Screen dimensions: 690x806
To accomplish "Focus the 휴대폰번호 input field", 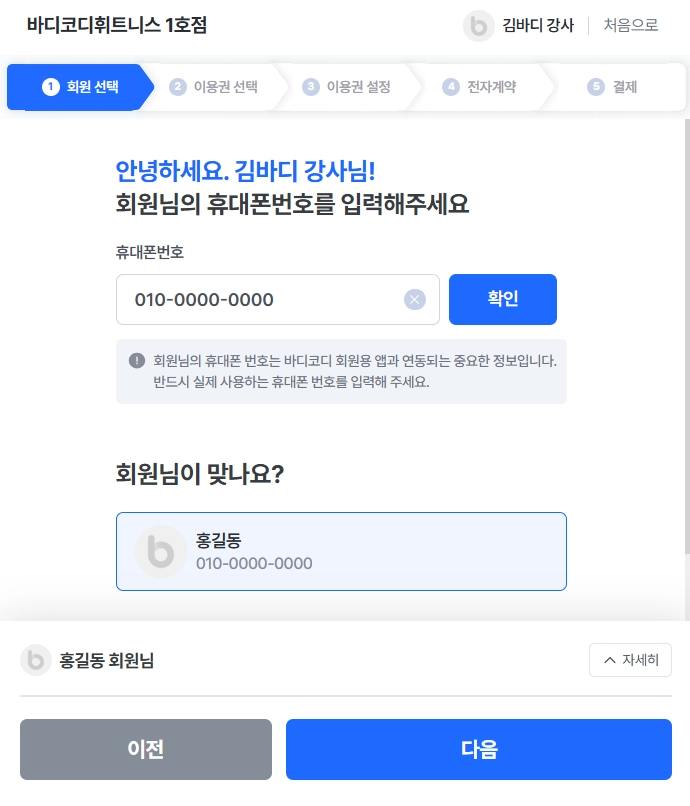I will pyautogui.click(x=260, y=300).
